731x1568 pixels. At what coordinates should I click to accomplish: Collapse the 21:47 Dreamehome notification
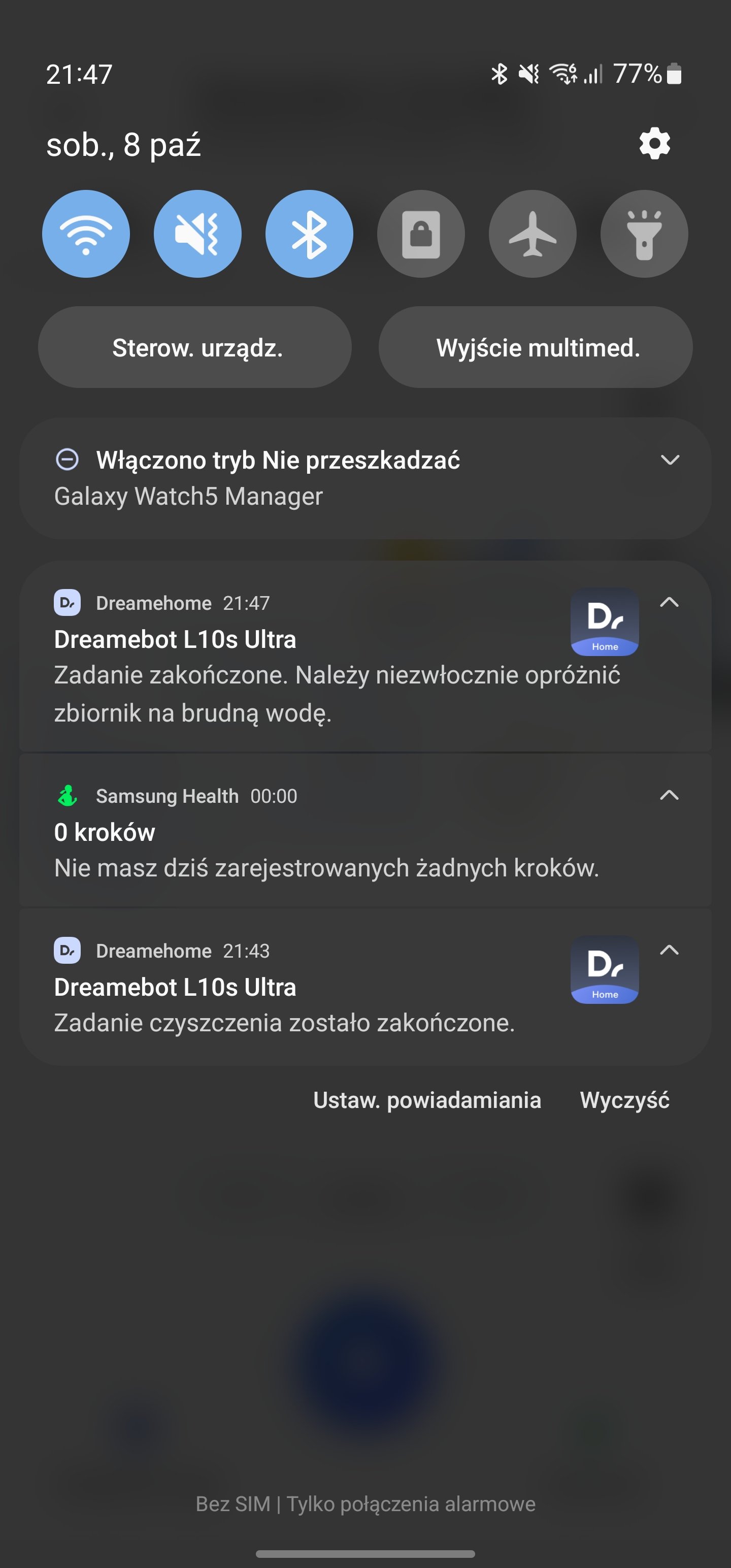(669, 603)
